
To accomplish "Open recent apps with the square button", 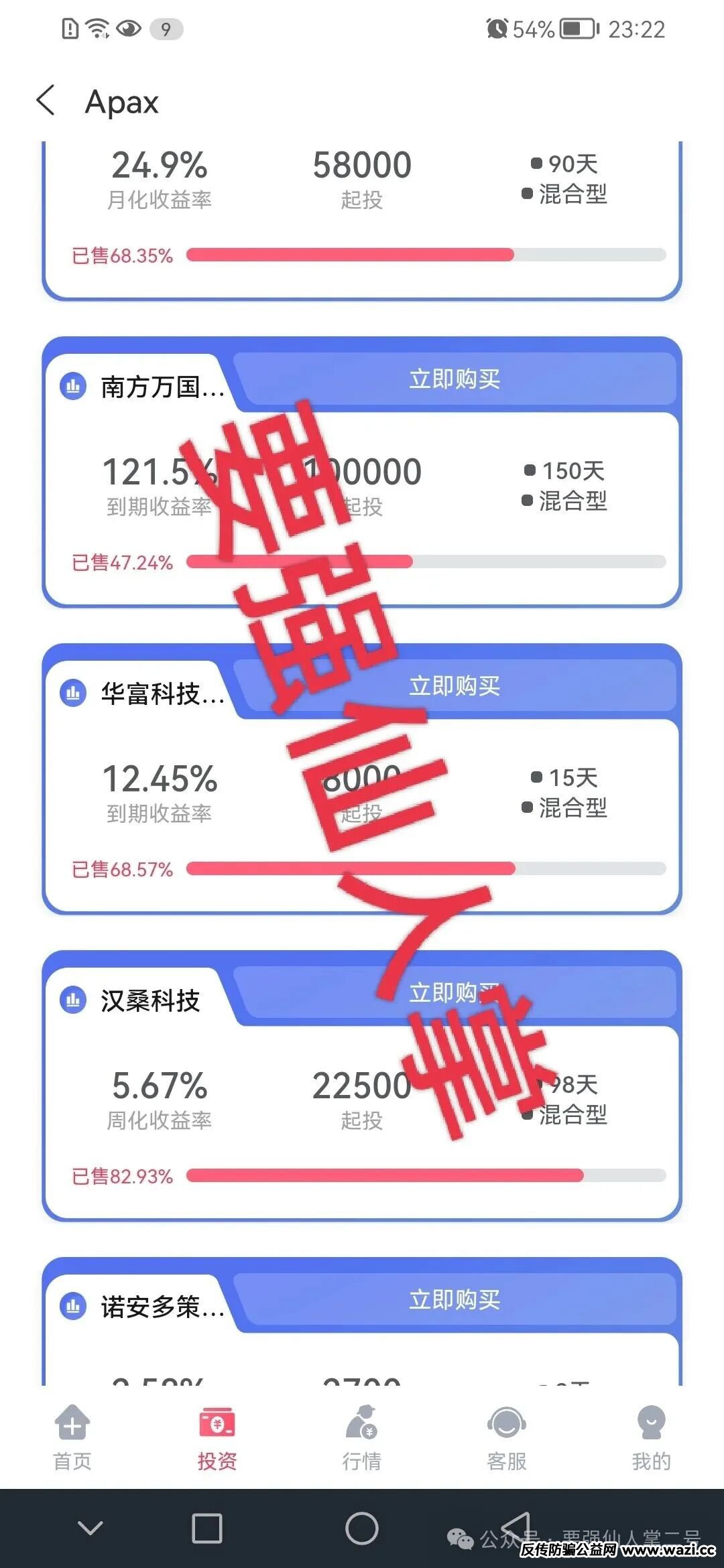I will (x=207, y=1528).
